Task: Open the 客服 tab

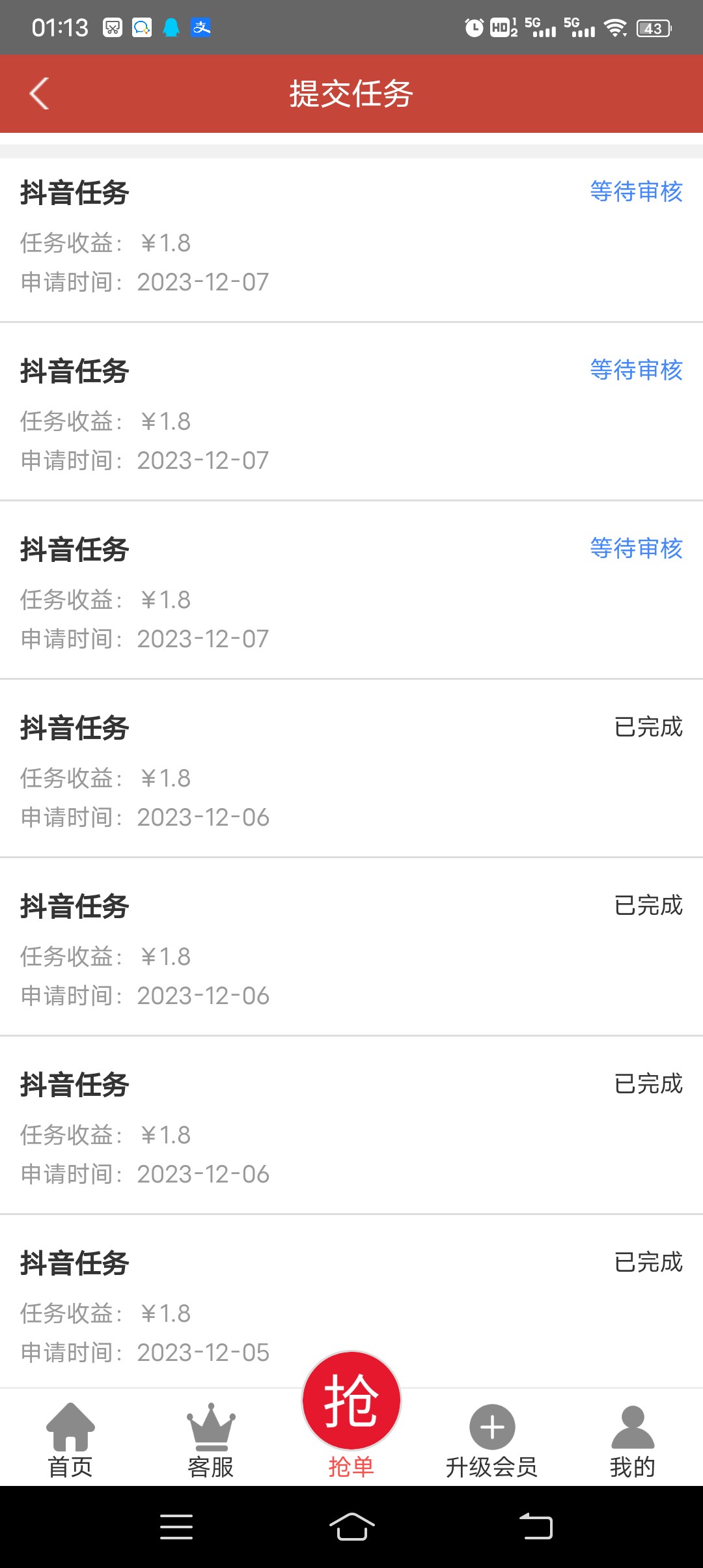Action: pyautogui.click(x=211, y=1440)
